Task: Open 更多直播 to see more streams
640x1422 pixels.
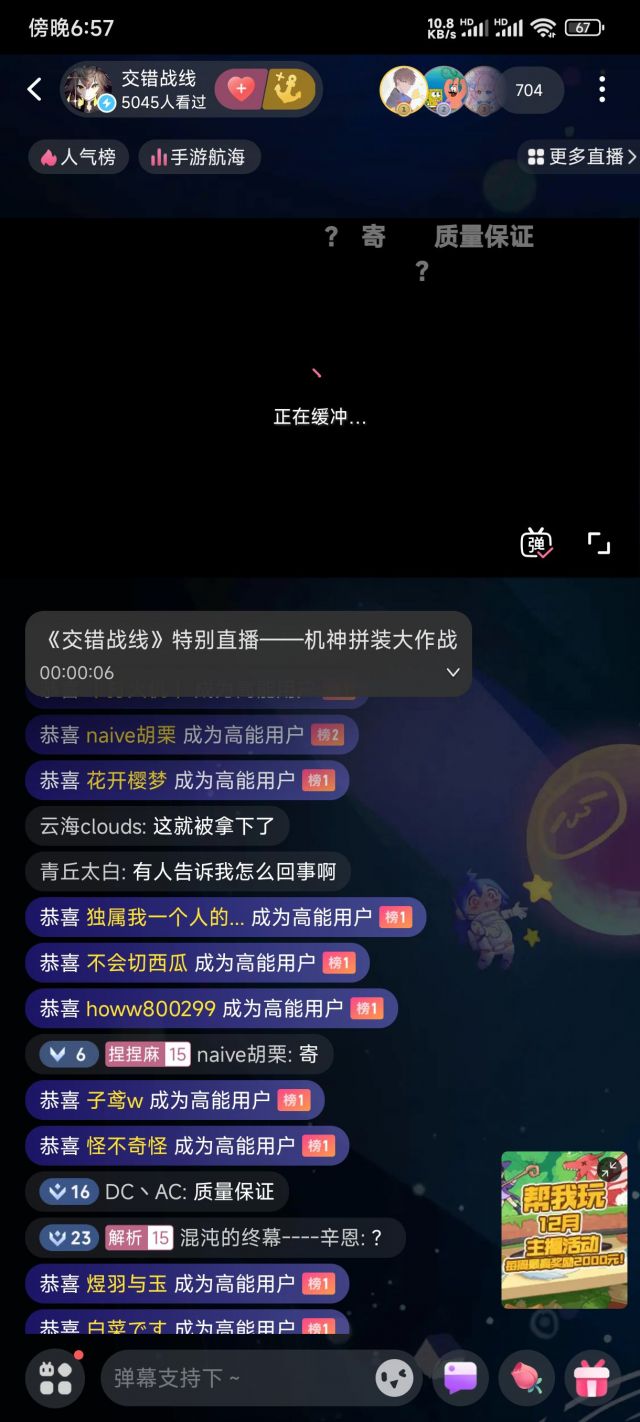Action: [581, 157]
